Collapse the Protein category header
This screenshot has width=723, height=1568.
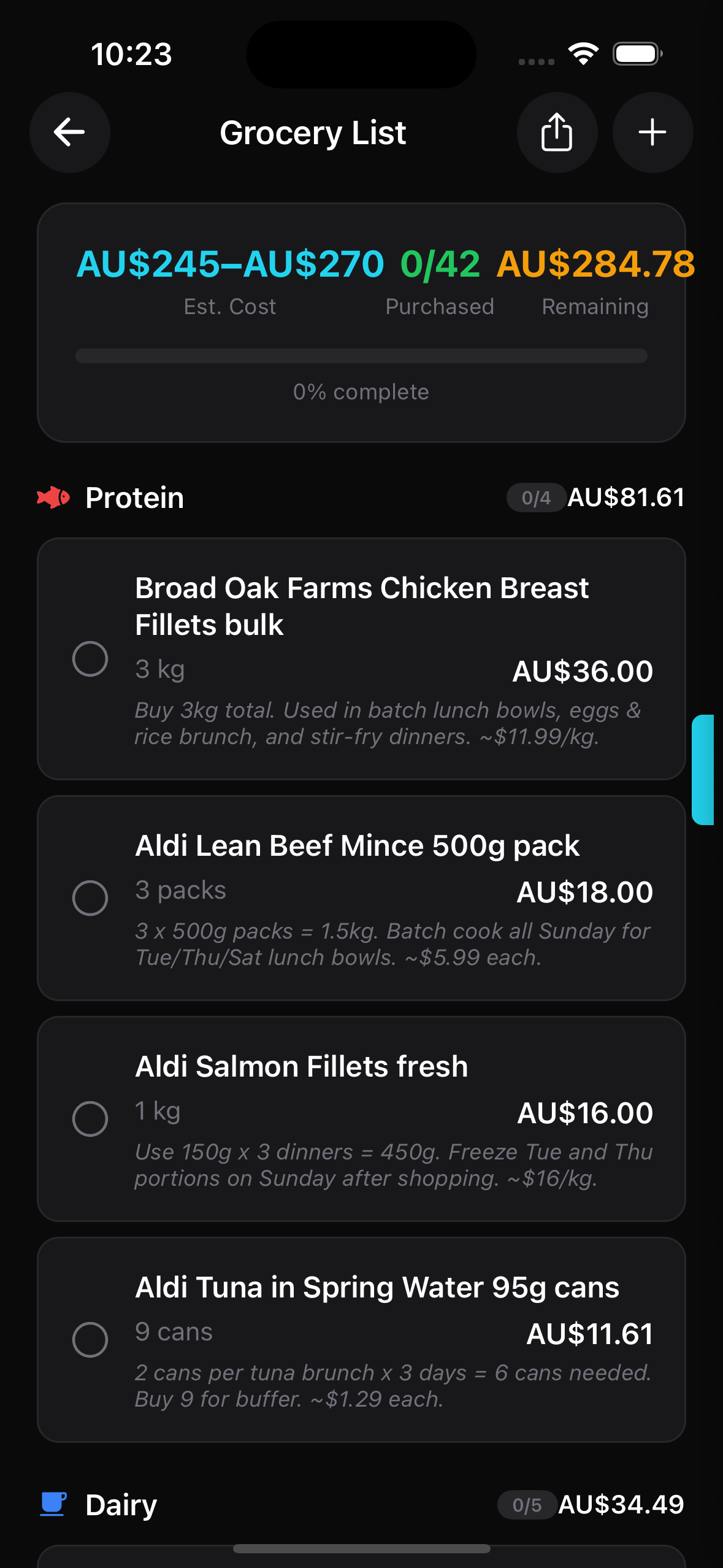[134, 498]
